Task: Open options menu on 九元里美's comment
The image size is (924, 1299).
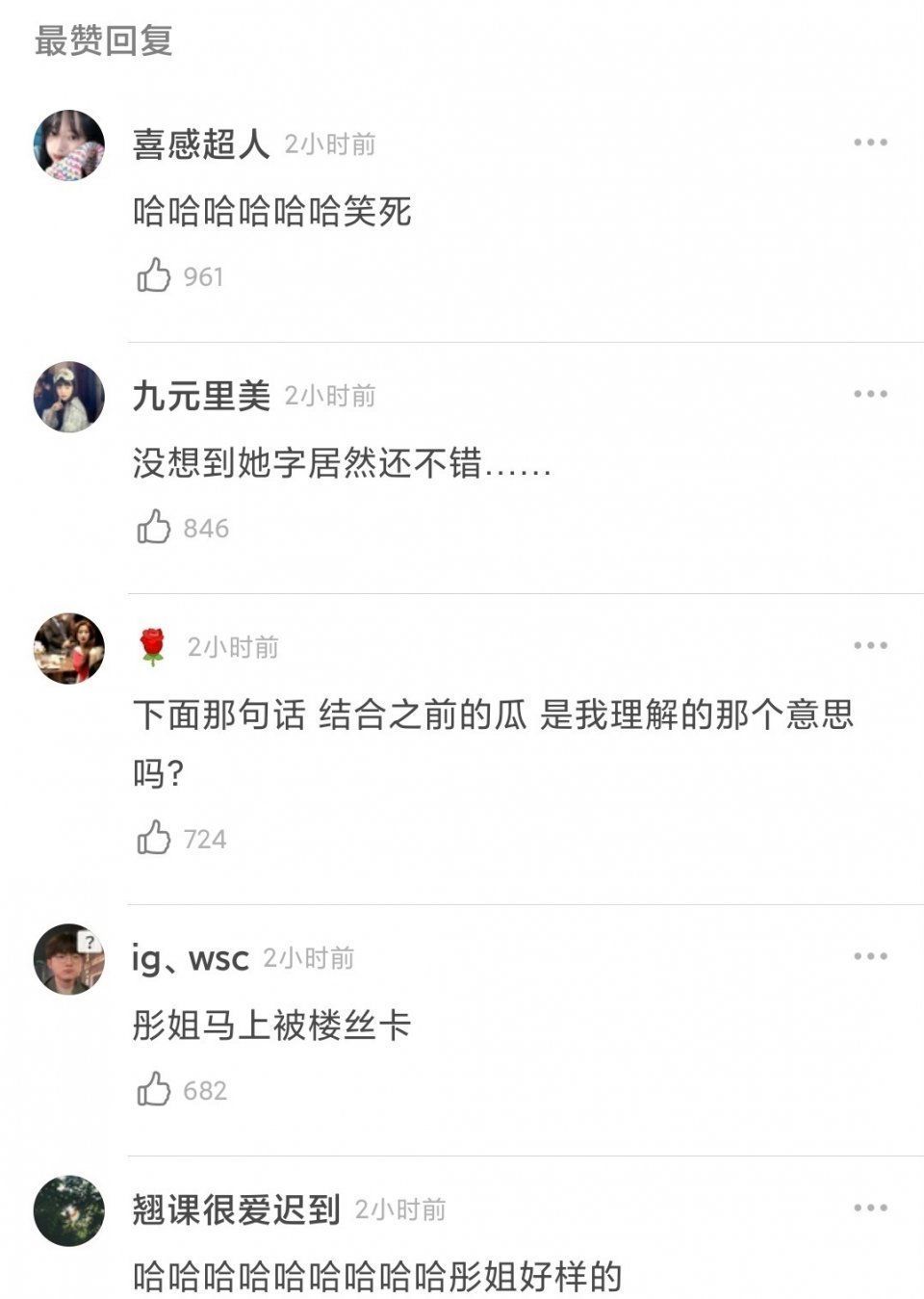Action: click(869, 393)
